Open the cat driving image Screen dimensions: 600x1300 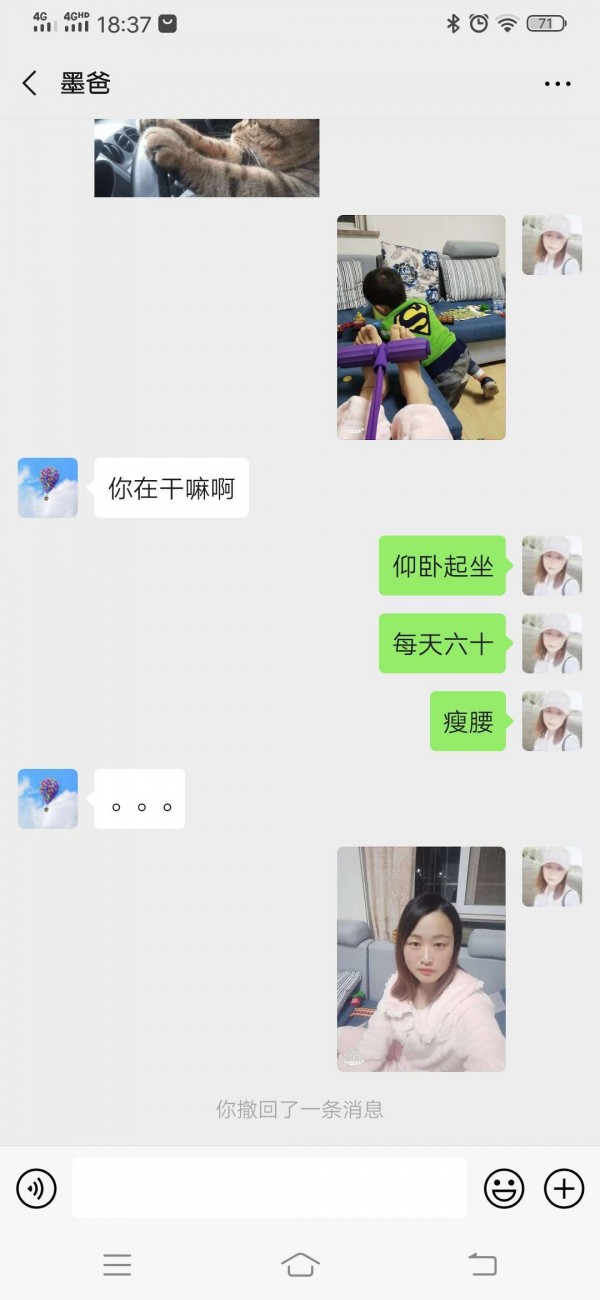(207, 158)
